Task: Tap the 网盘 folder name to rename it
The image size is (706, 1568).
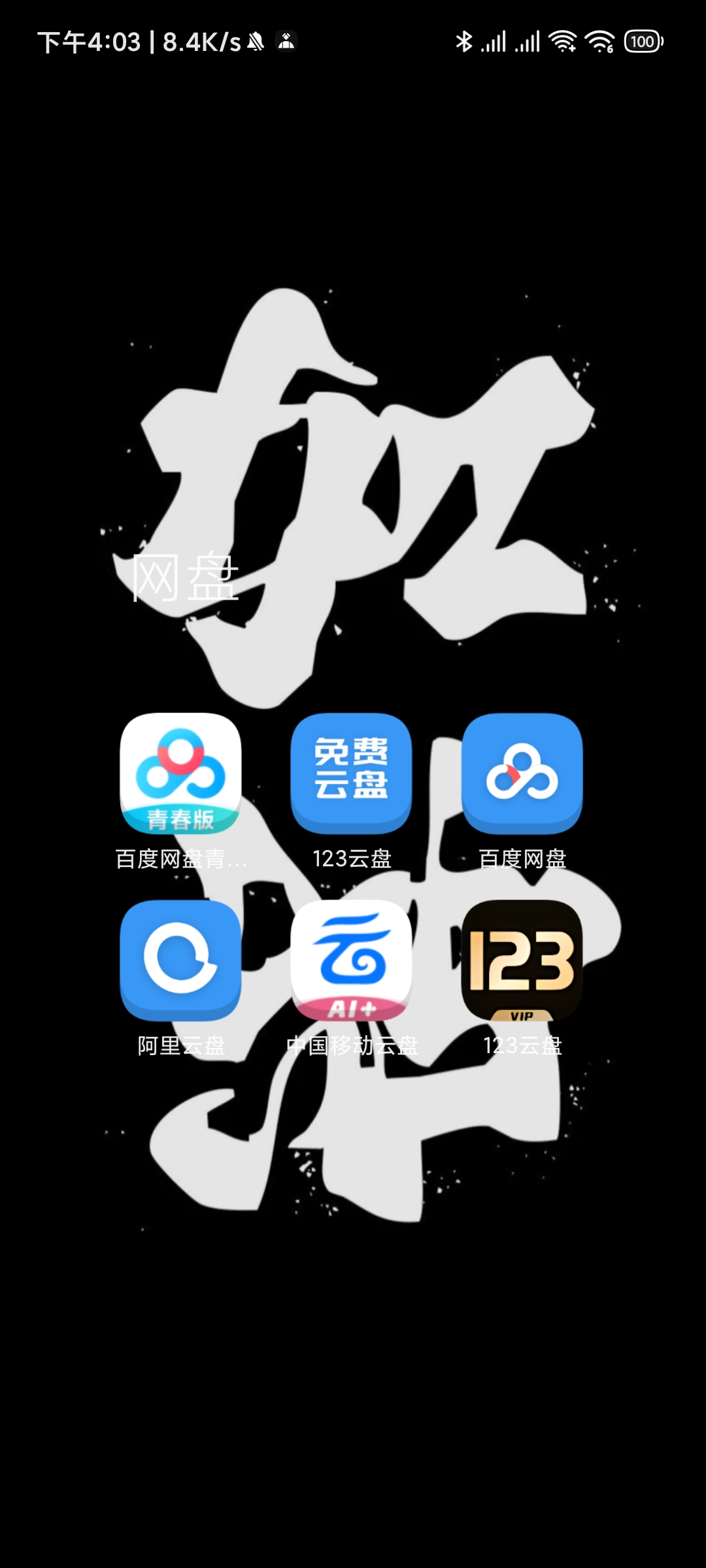Action: click(185, 578)
